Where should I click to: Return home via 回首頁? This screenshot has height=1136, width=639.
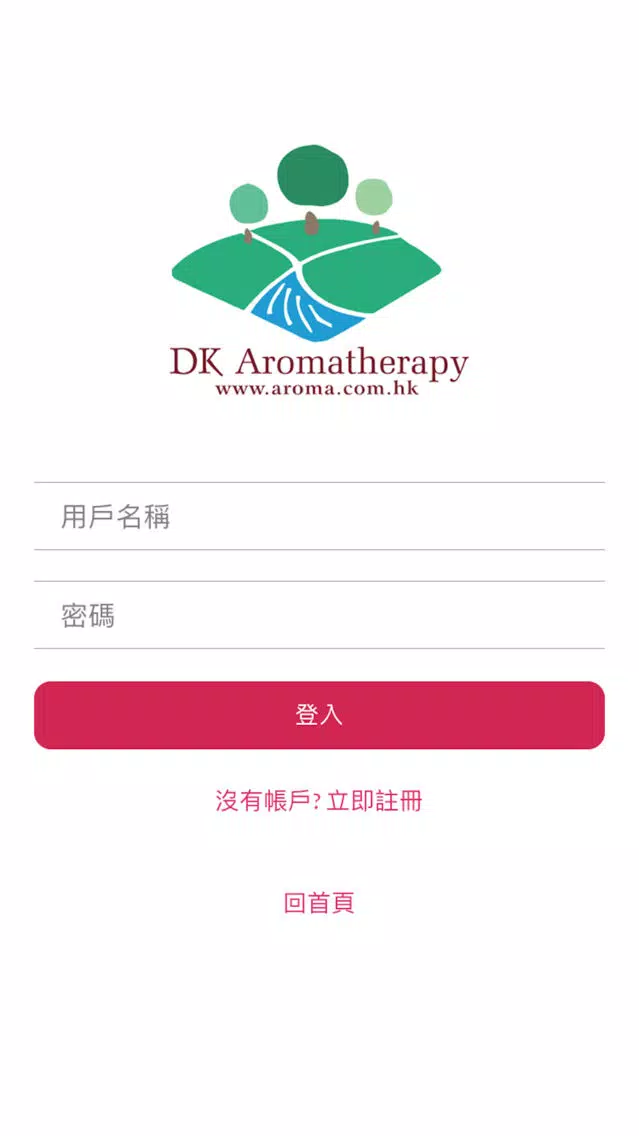coord(320,903)
